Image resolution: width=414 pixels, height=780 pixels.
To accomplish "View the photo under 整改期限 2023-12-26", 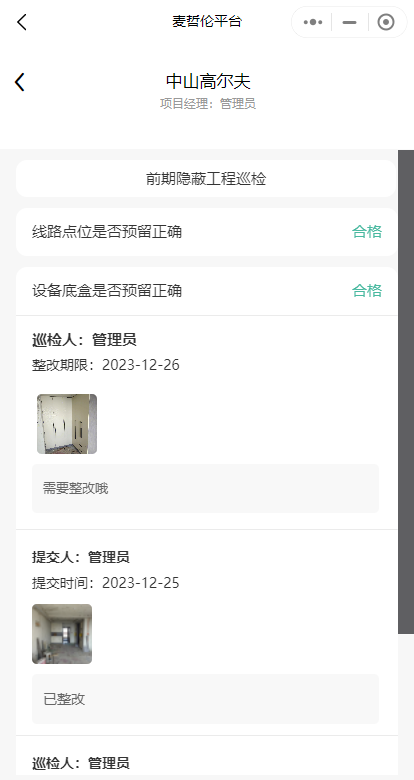I will point(67,424).
